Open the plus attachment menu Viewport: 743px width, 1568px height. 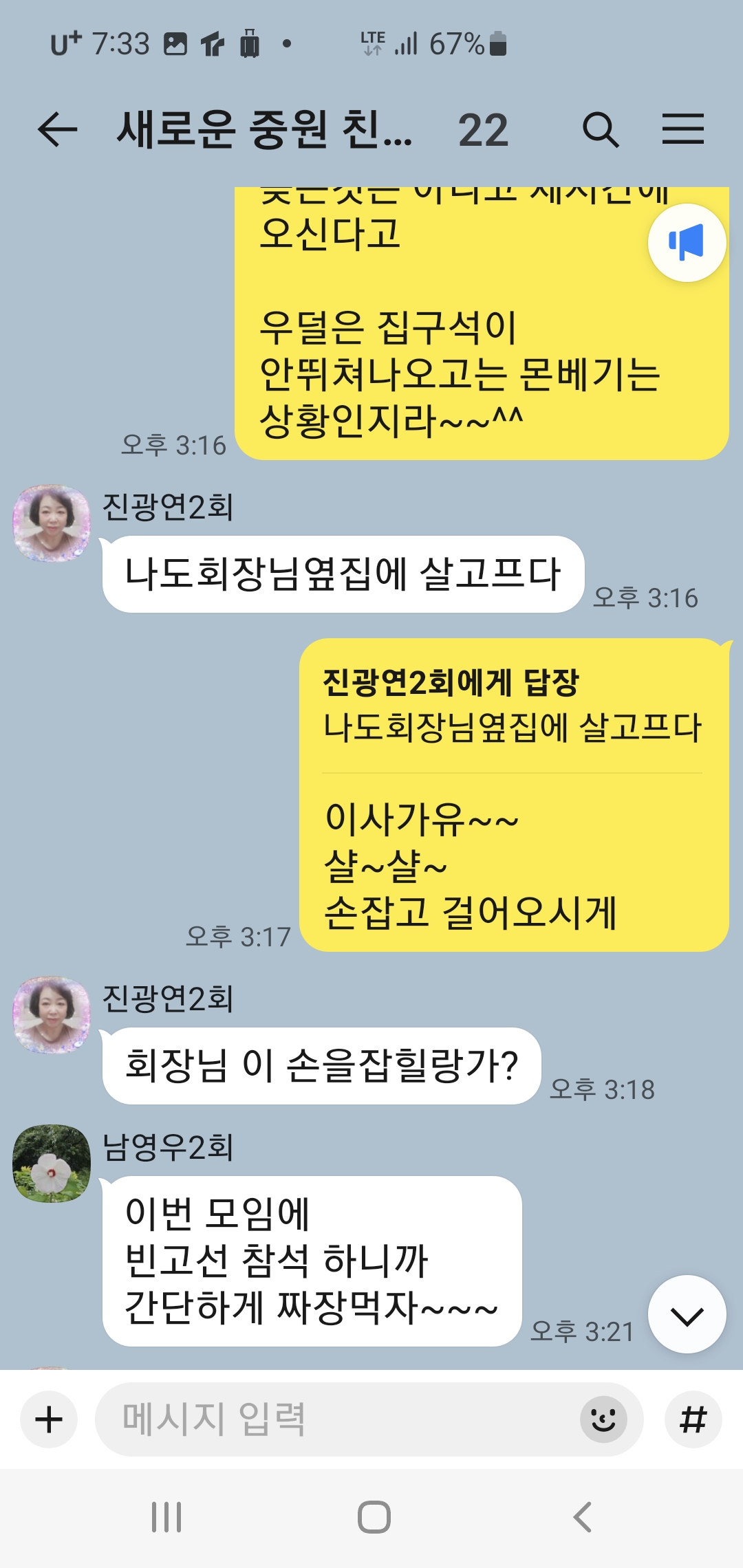coord(49,1419)
